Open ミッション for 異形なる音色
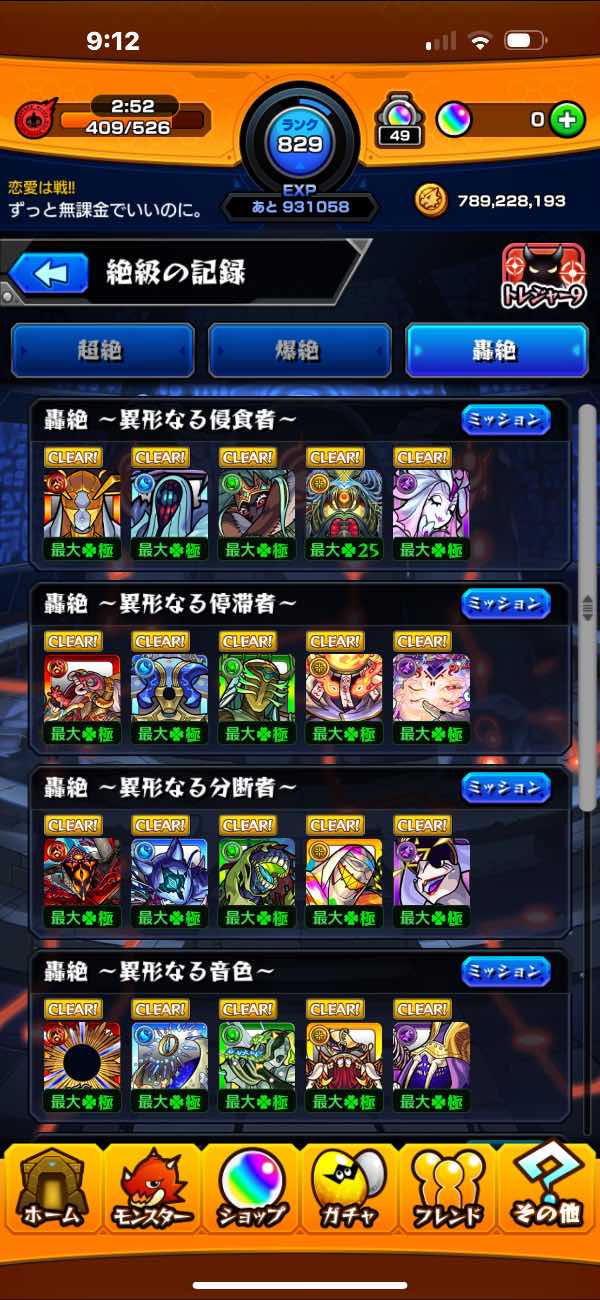 [506, 971]
